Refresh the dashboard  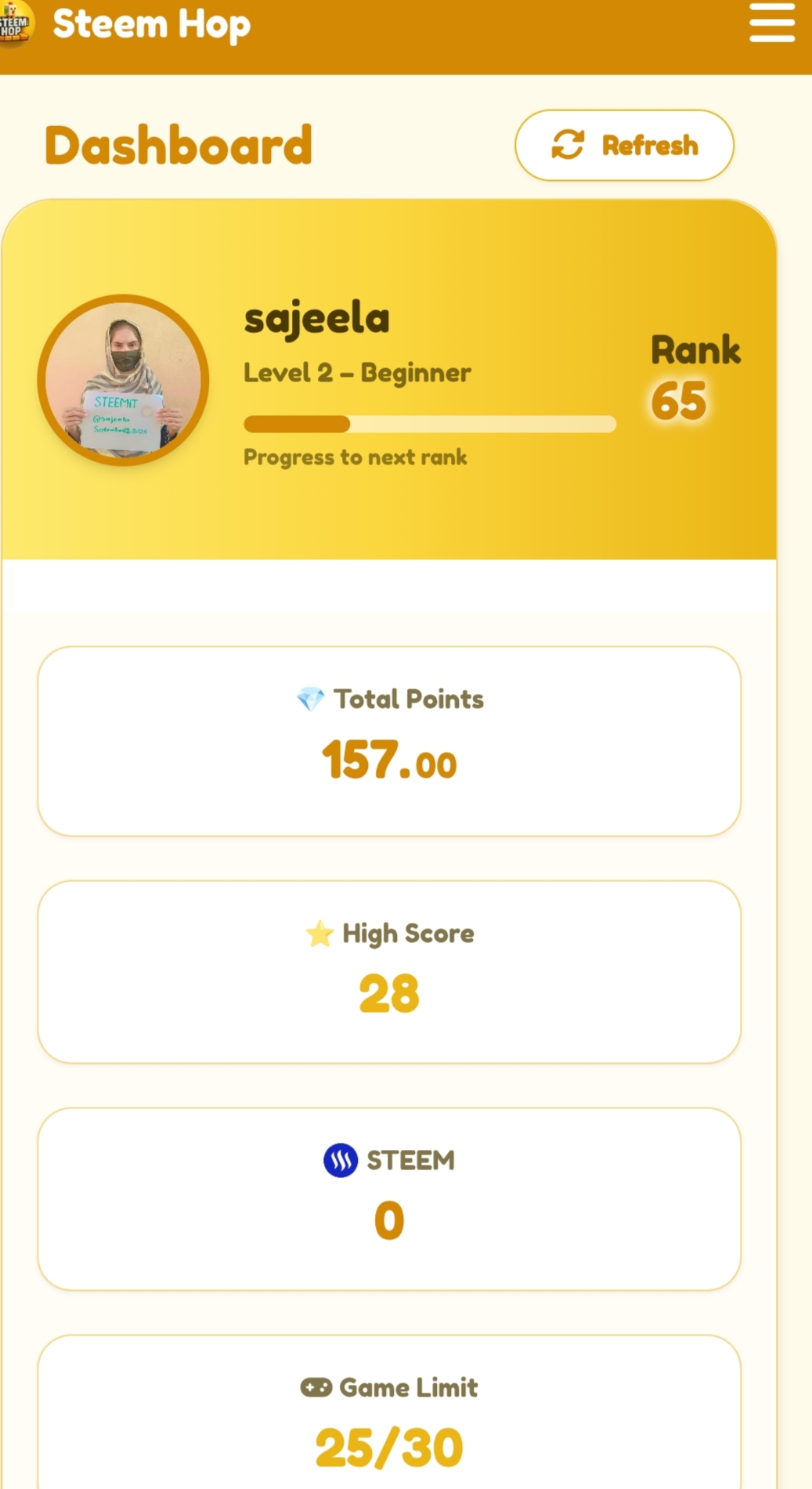(x=624, y=146)
